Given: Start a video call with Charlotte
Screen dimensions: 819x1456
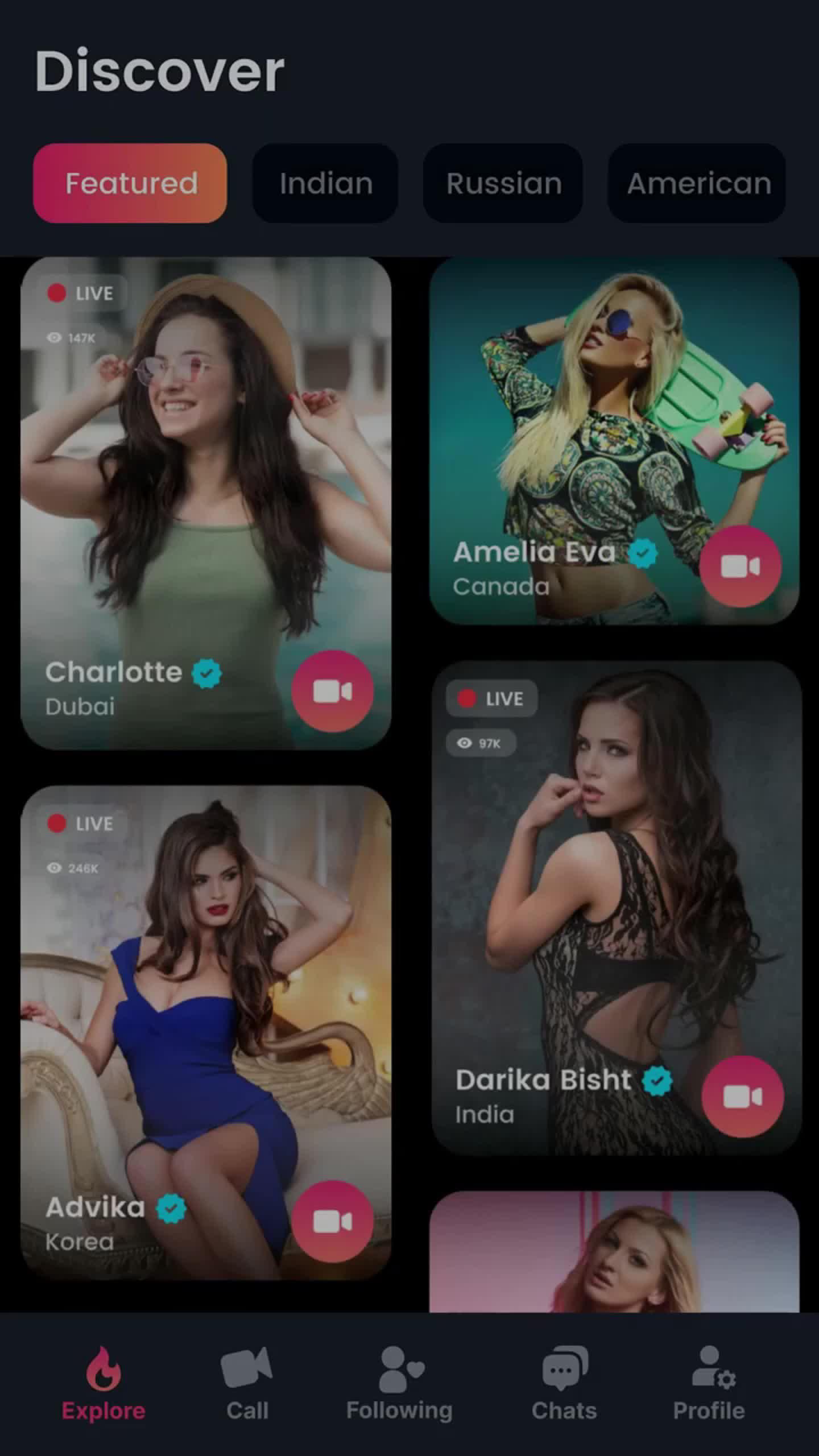Looking at the screenshot, I should click(x=333, y=690).
